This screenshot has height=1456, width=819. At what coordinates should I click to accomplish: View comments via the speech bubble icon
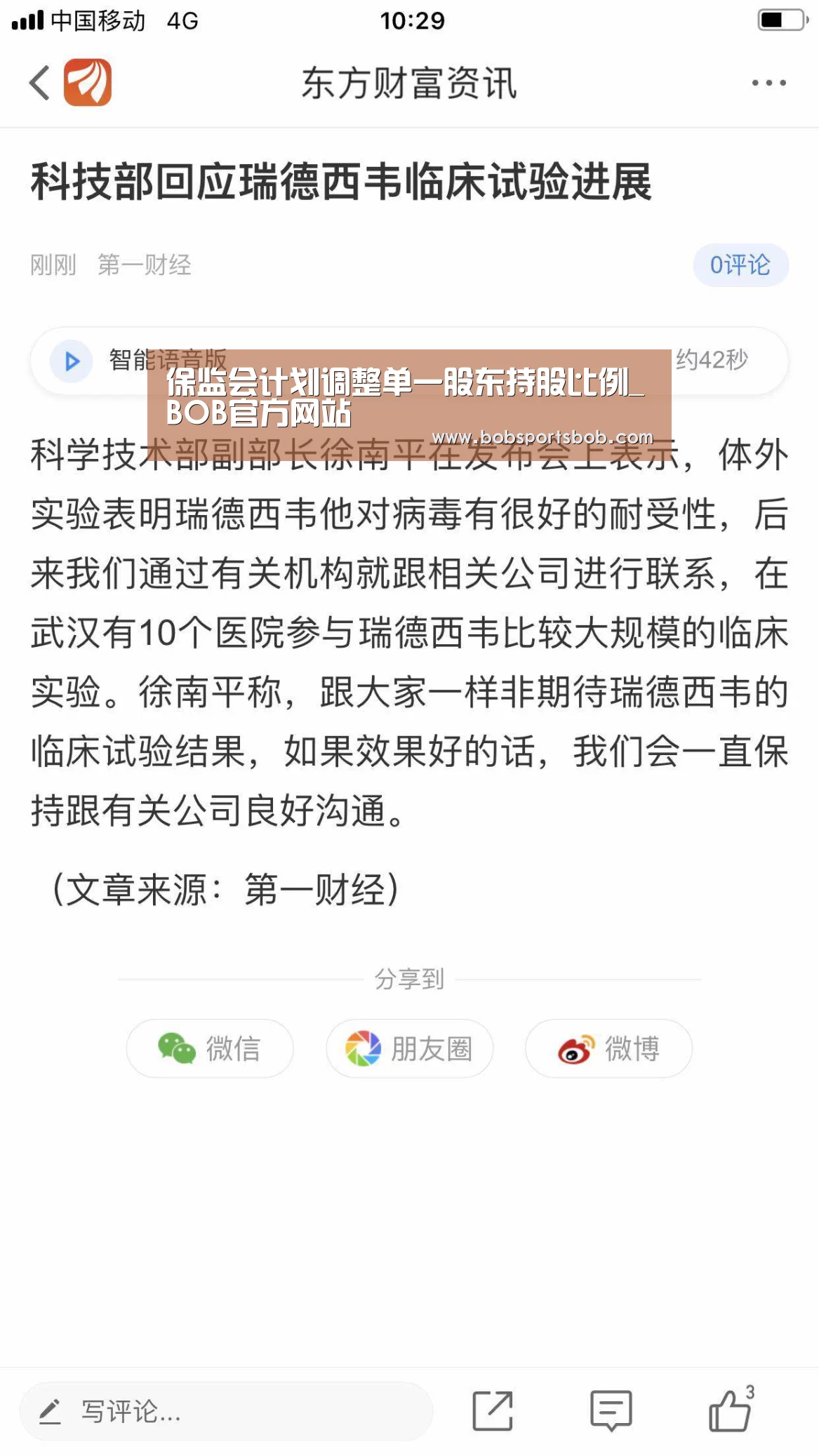[611, 1410]
